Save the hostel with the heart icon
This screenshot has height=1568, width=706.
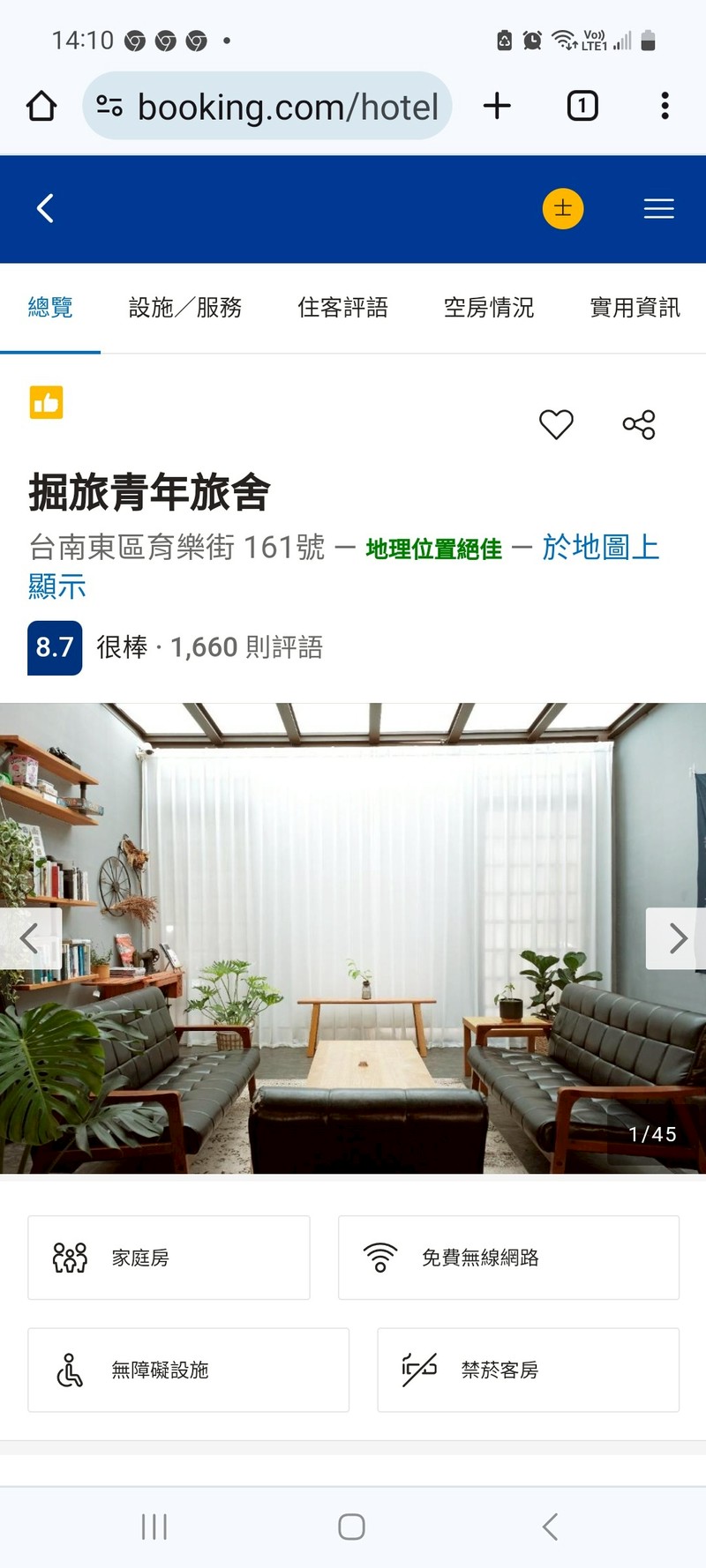tap(556, 425)
